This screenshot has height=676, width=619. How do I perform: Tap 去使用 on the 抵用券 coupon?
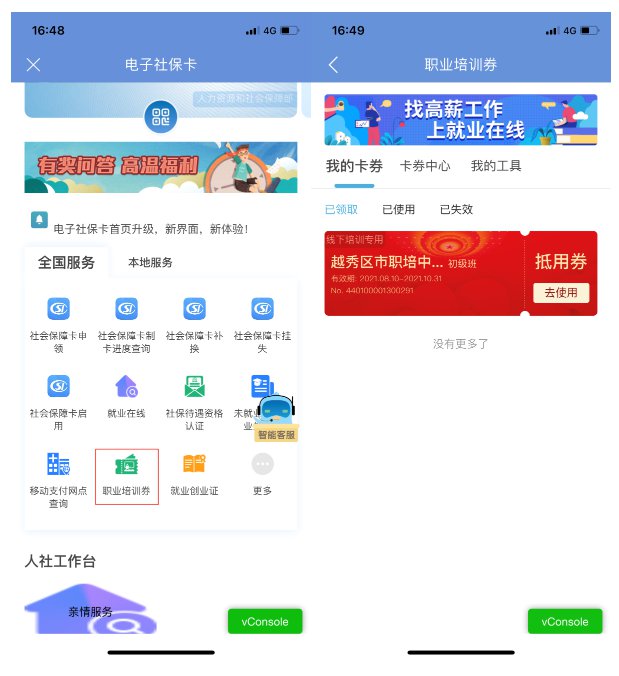pos(561,293)
